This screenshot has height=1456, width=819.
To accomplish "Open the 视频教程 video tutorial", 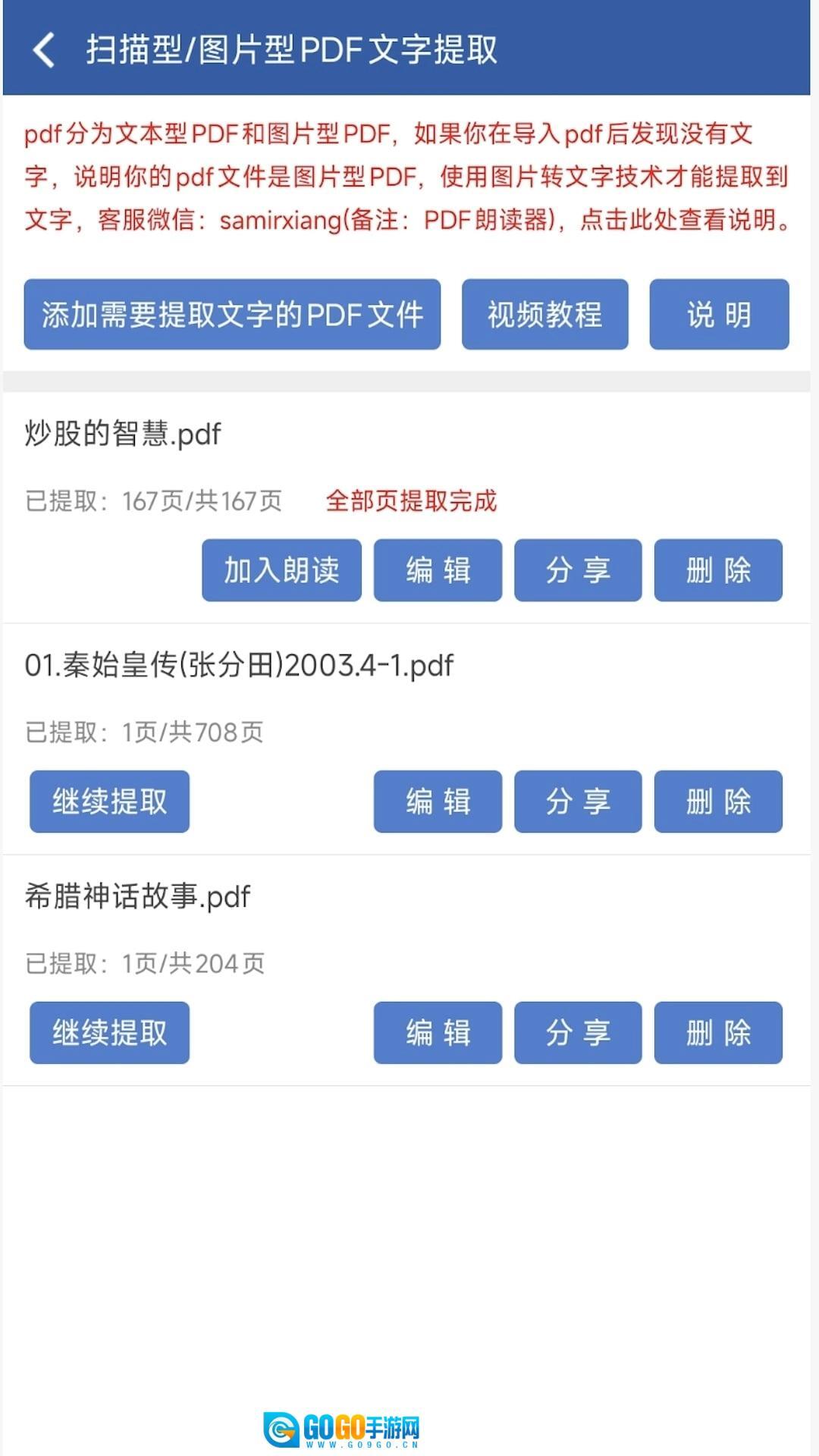I will pos(544,315).
